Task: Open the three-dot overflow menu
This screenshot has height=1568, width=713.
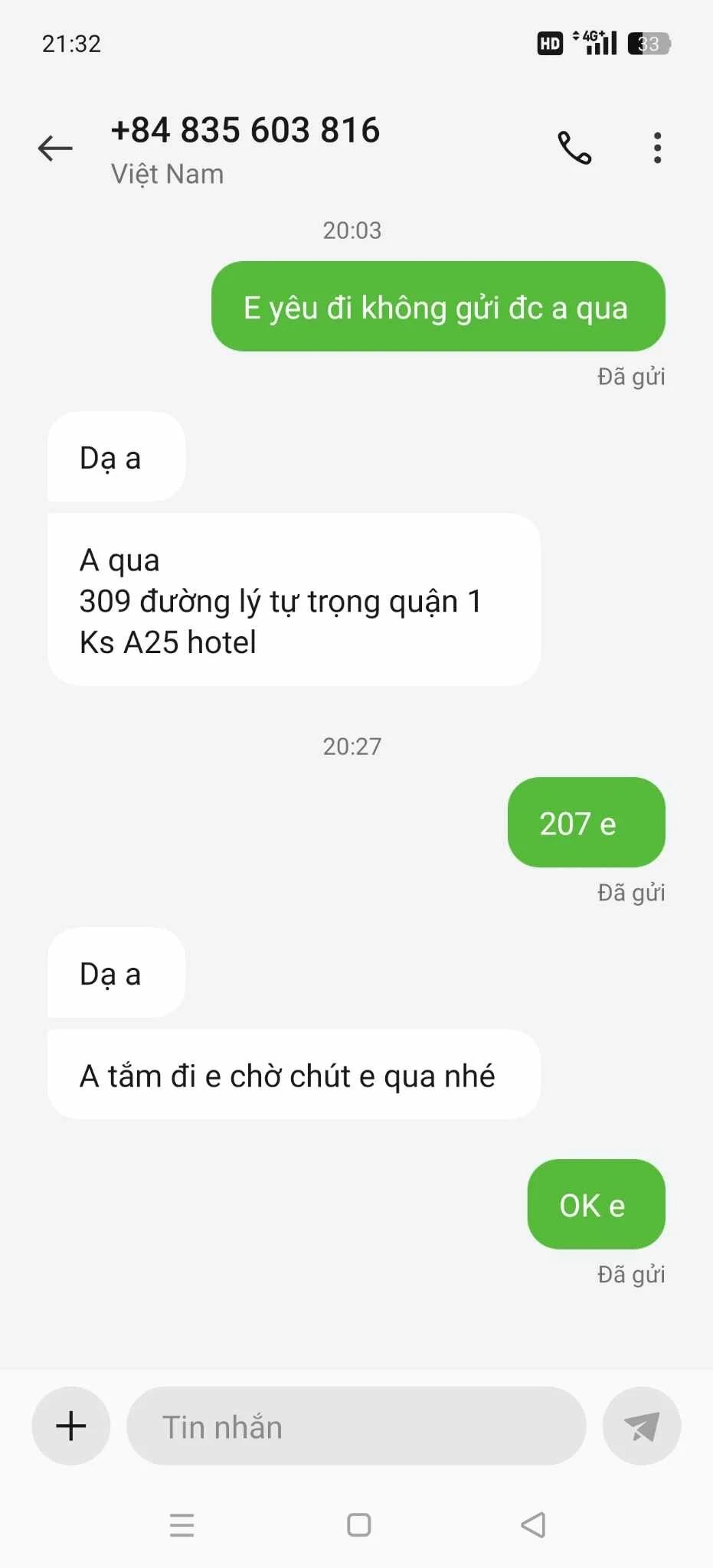Action: click(x=657, y=148)
